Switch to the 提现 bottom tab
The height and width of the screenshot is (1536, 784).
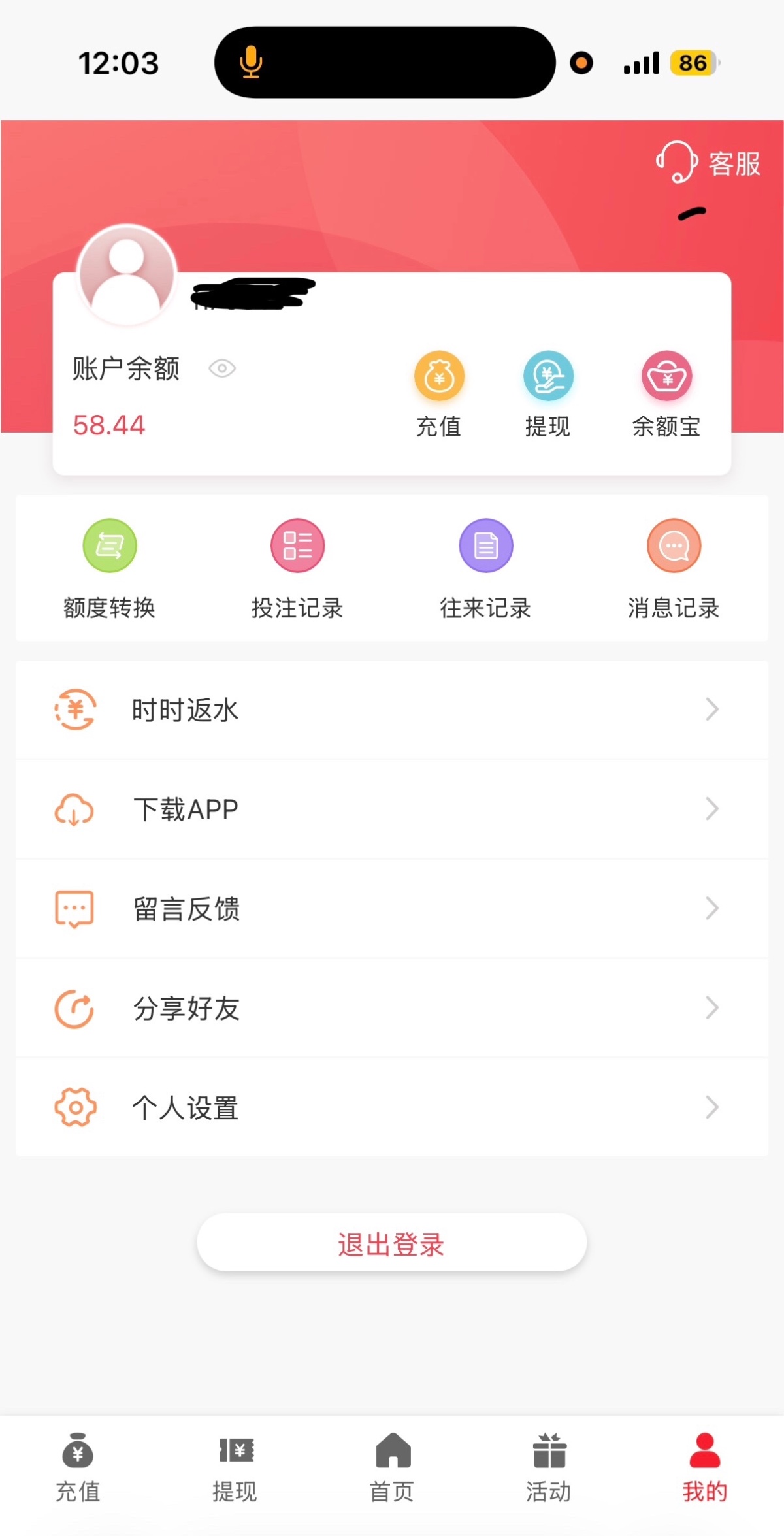point(235,1467)
